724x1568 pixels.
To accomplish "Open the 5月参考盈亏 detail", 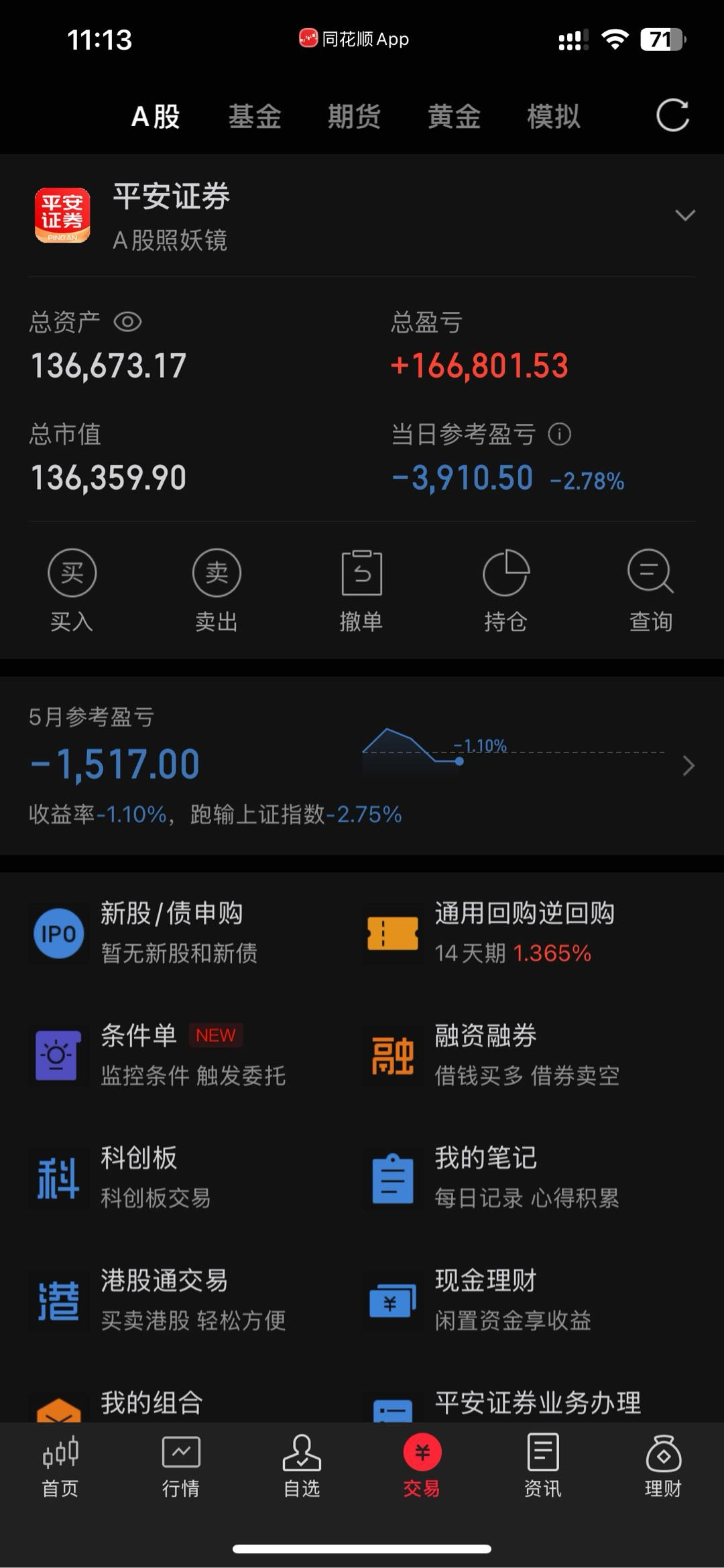I will 362,766.
